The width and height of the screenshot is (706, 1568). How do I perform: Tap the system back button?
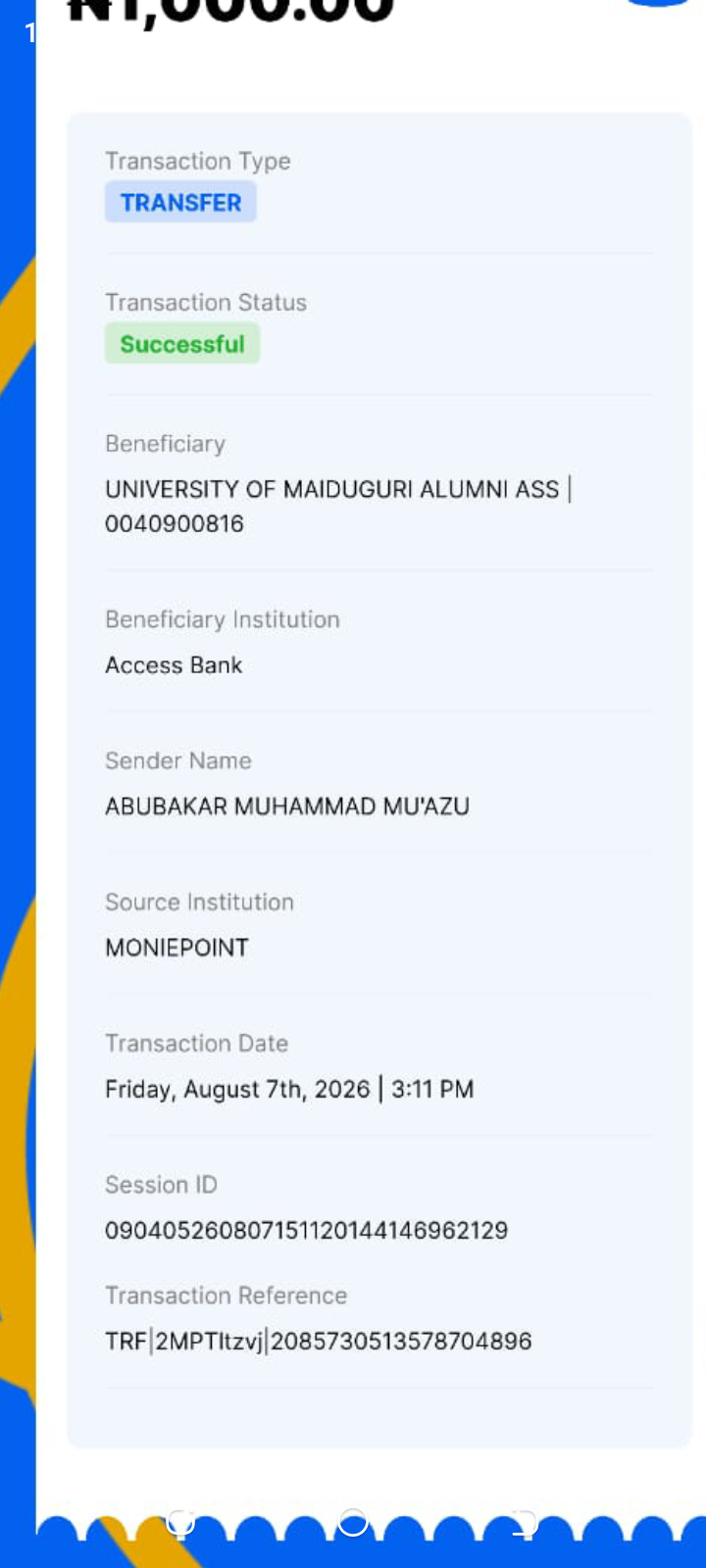526,1522
